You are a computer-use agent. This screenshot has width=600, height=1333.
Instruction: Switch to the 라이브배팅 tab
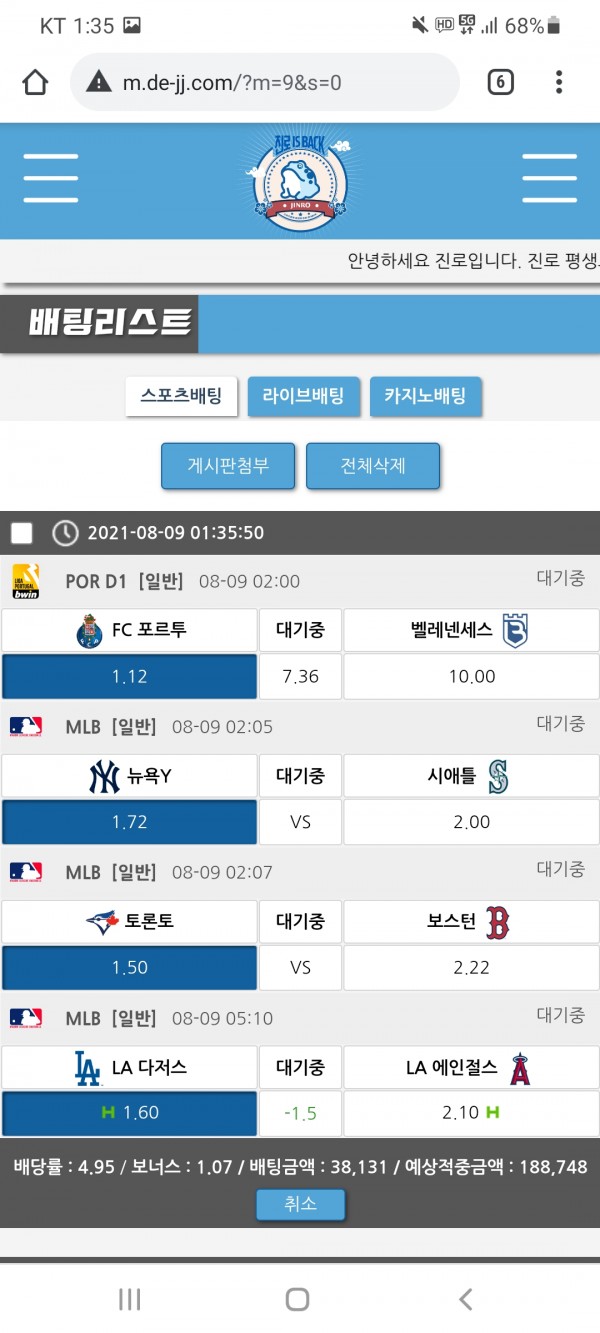(x=303, y=396)
